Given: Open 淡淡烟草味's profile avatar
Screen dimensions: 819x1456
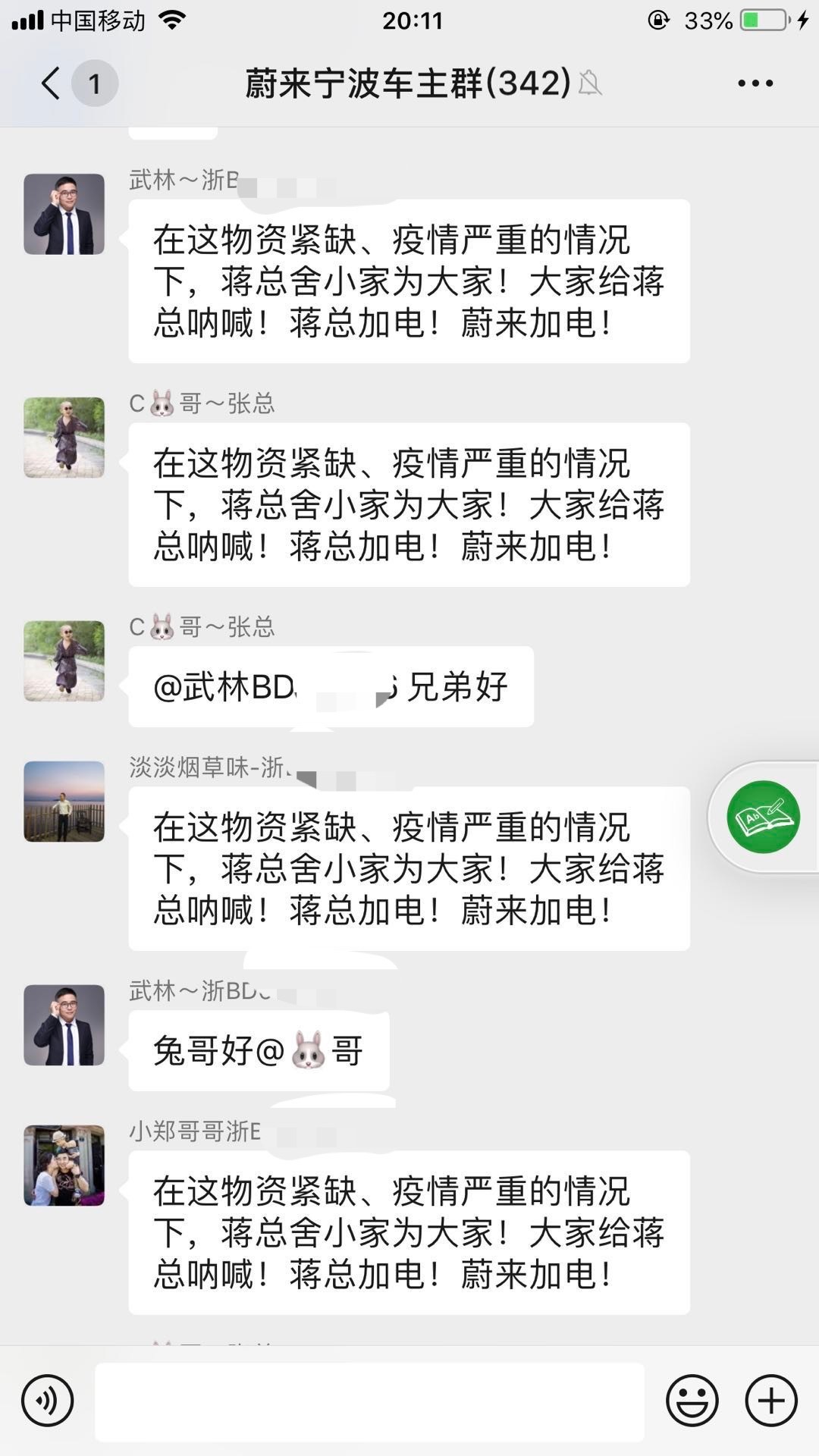Looking at the screenshot, I should coord(64,802).
